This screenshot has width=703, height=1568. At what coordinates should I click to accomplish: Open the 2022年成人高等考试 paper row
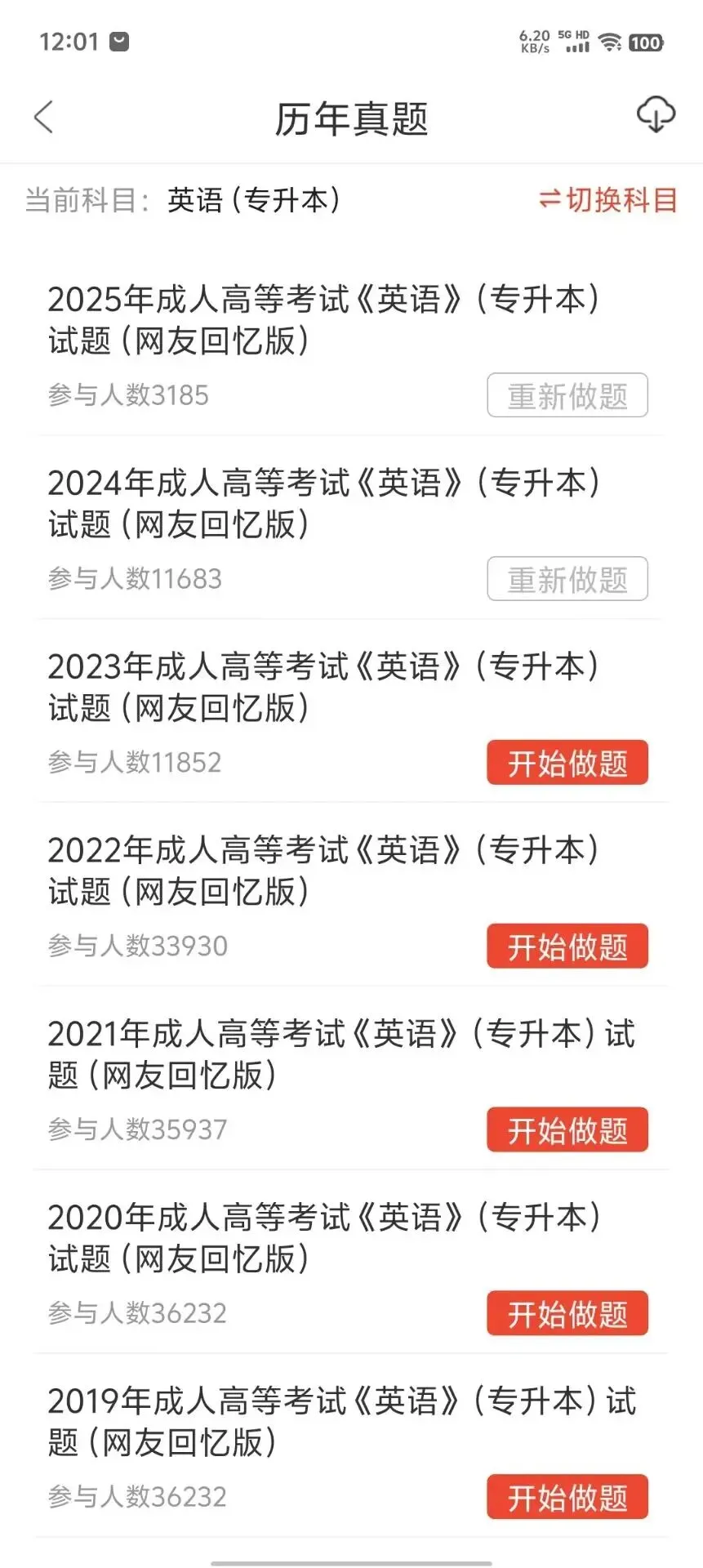tap(351, 895)
